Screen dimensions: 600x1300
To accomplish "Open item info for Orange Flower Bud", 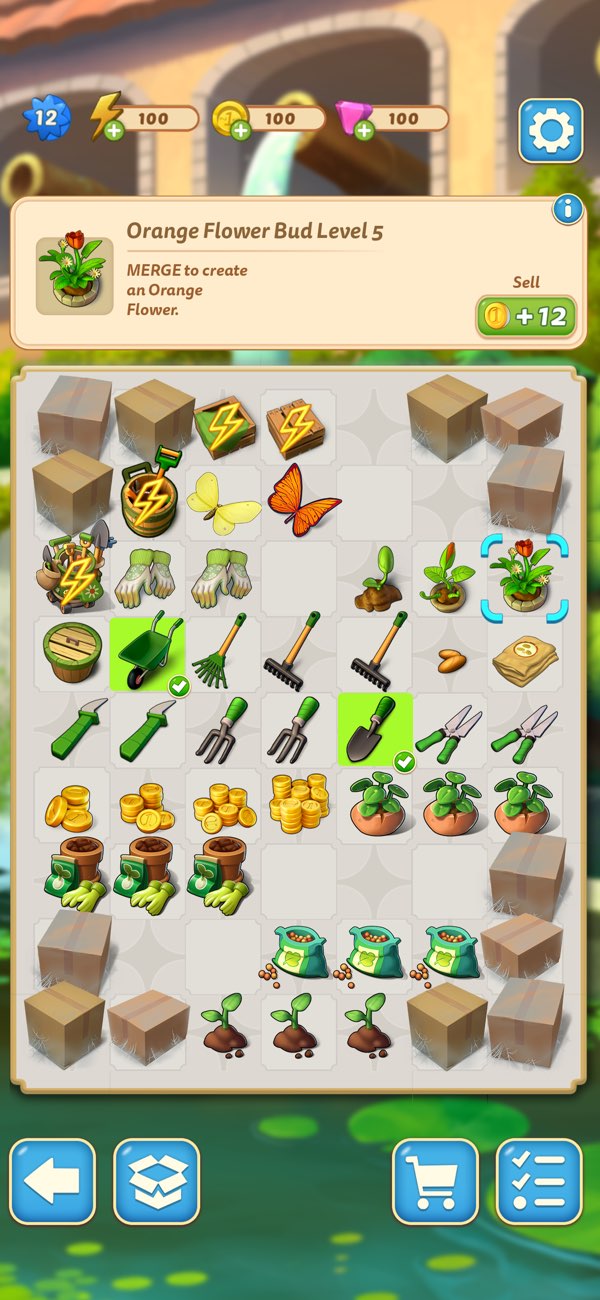I will (x=568, y=209).
